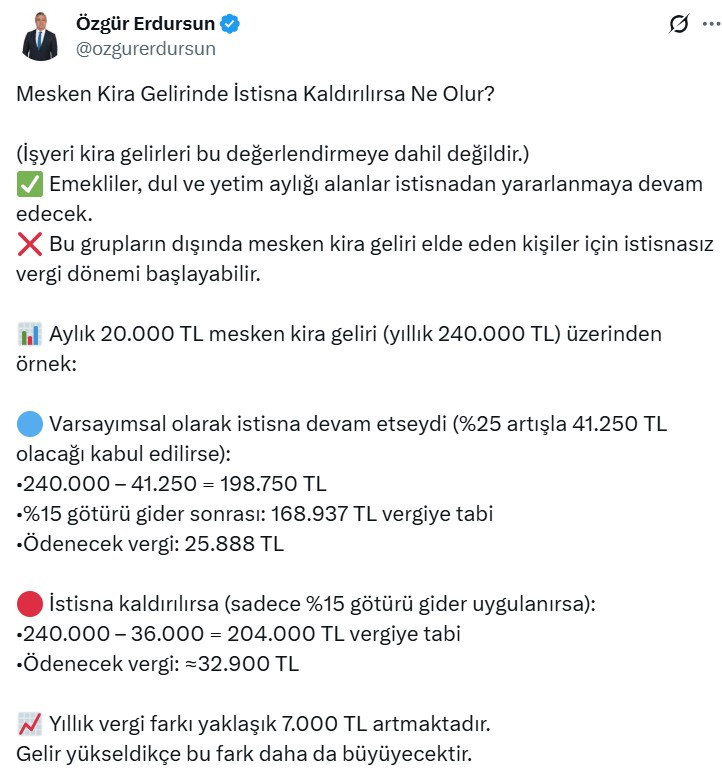The height and width of the screenshot is (770, 722).
Task: Open the @ozgurerdursun handle
Action: [x=145, y=48]
